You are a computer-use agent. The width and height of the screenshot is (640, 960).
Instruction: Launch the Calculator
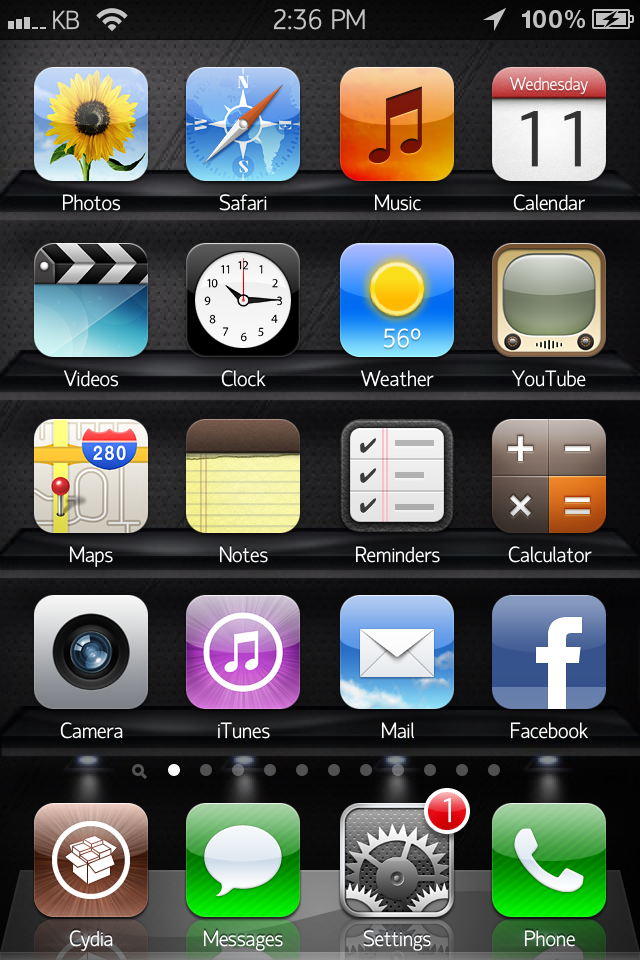coord(549,477)
